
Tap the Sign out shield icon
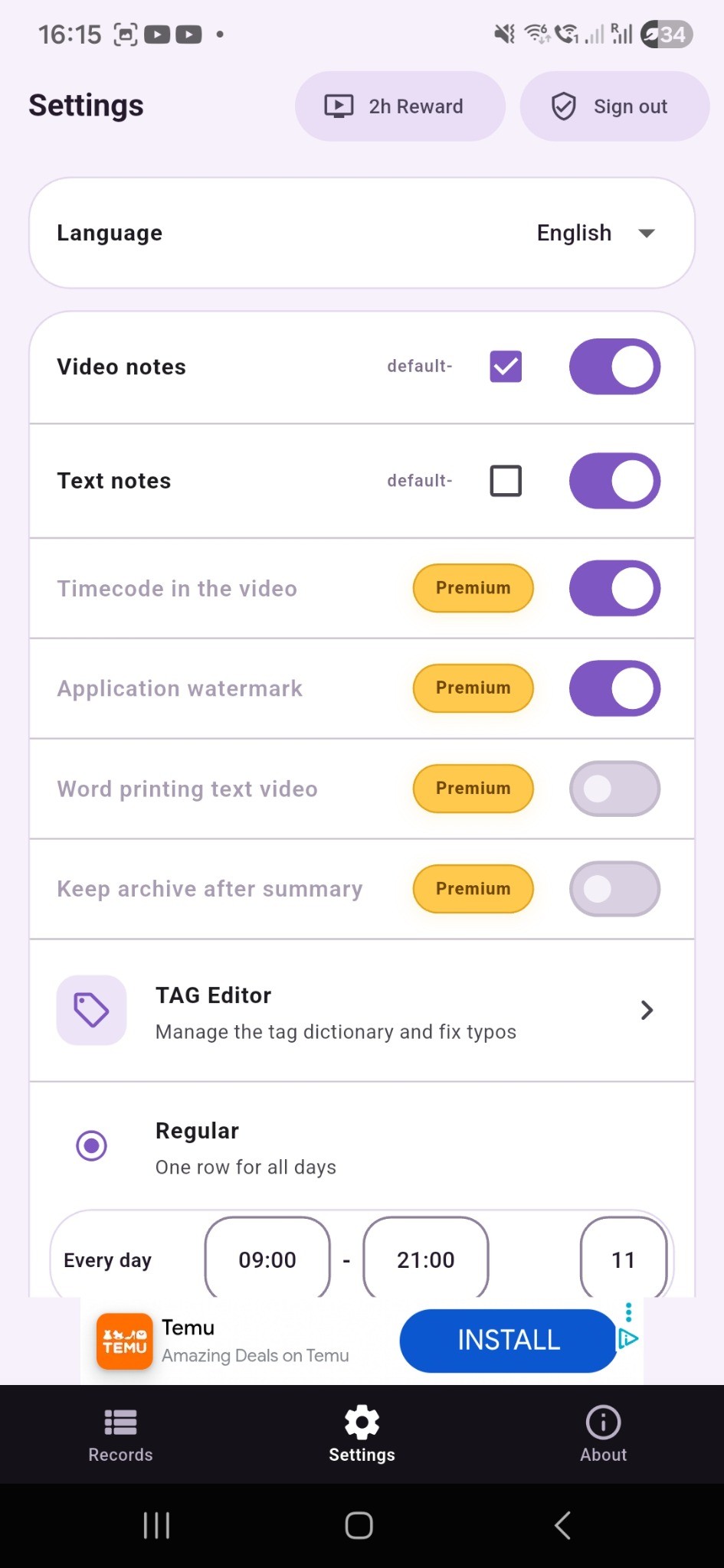(x=563, y=106)
